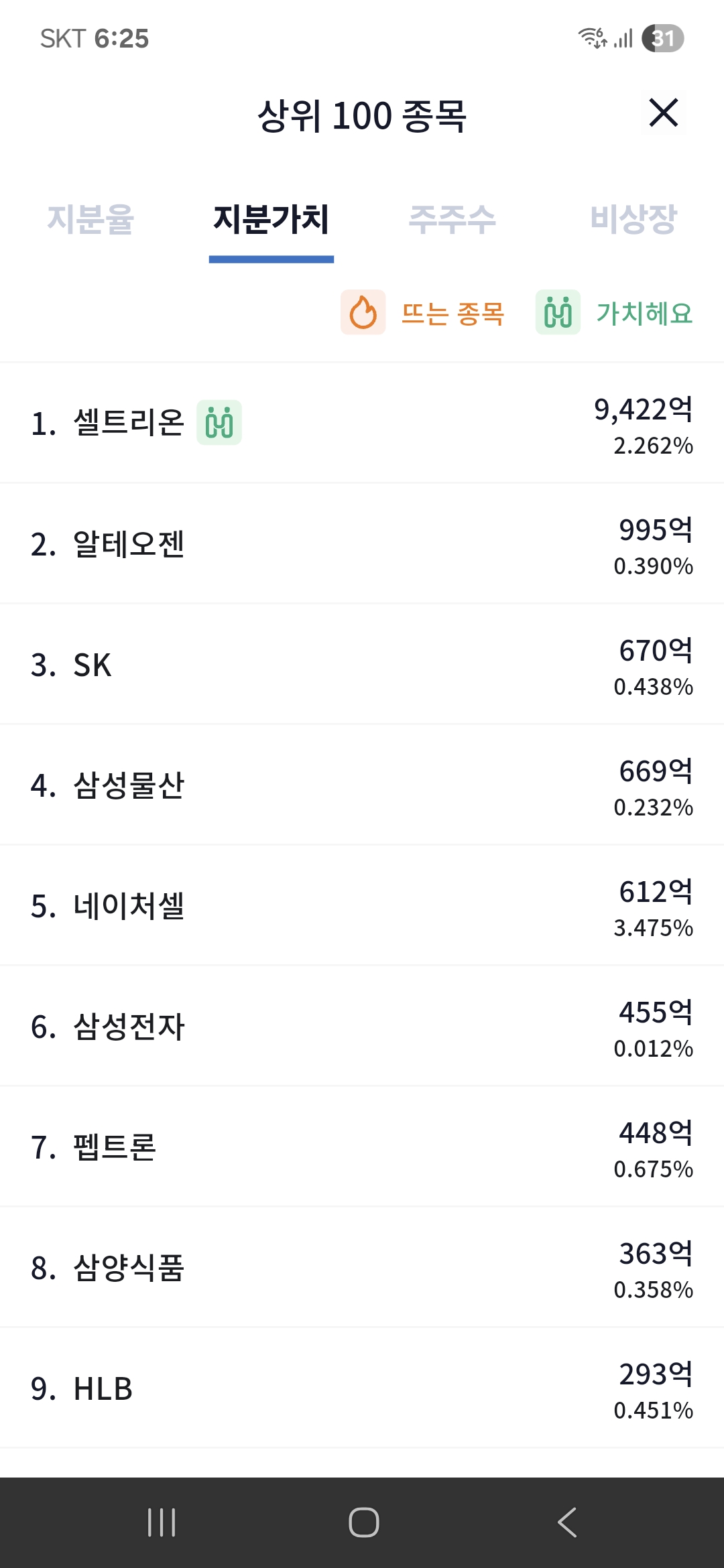Screen dimensions: 724x1568
Task: Tap the system home button
Action: [363, 1522]
